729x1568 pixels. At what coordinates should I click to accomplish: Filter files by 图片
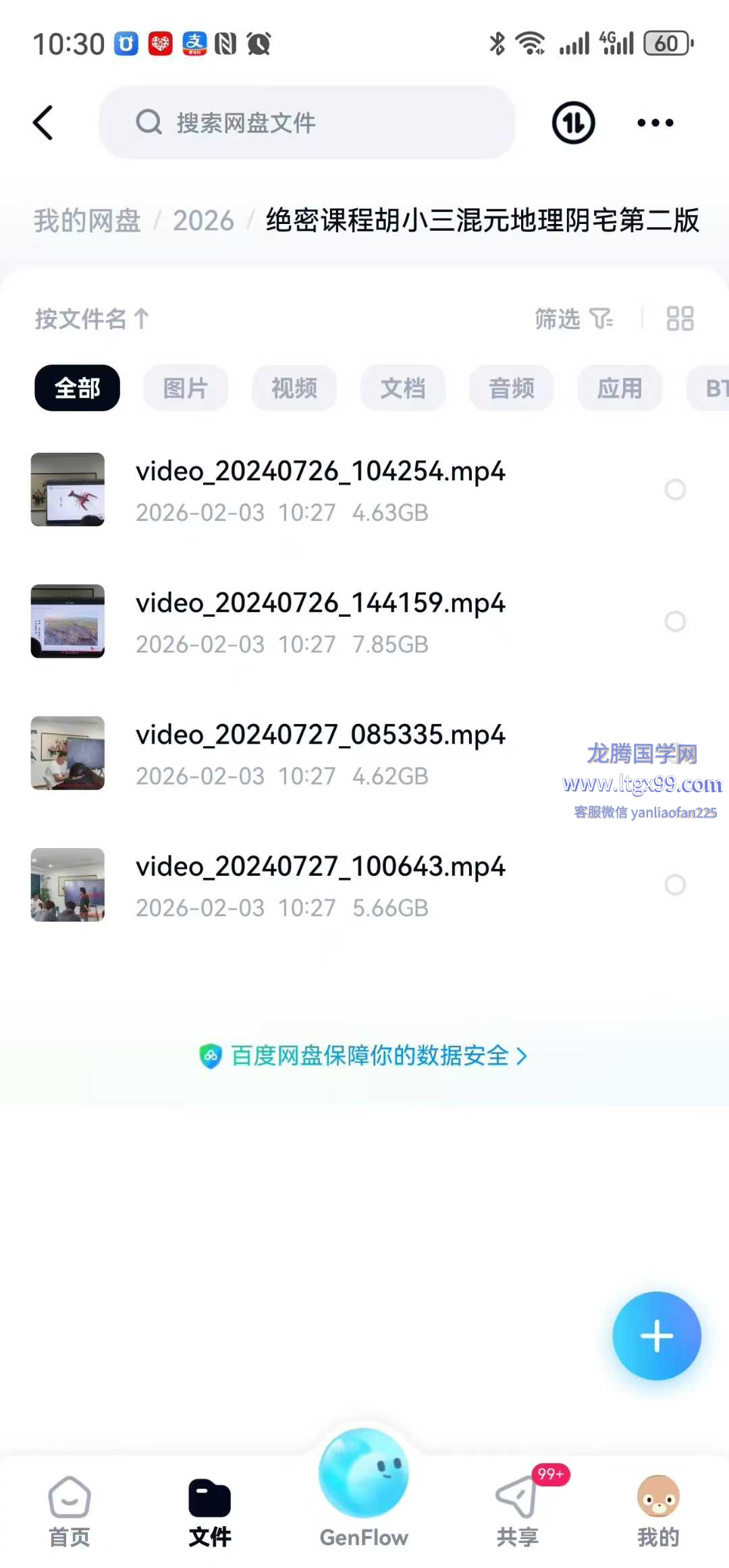[186, 388]
